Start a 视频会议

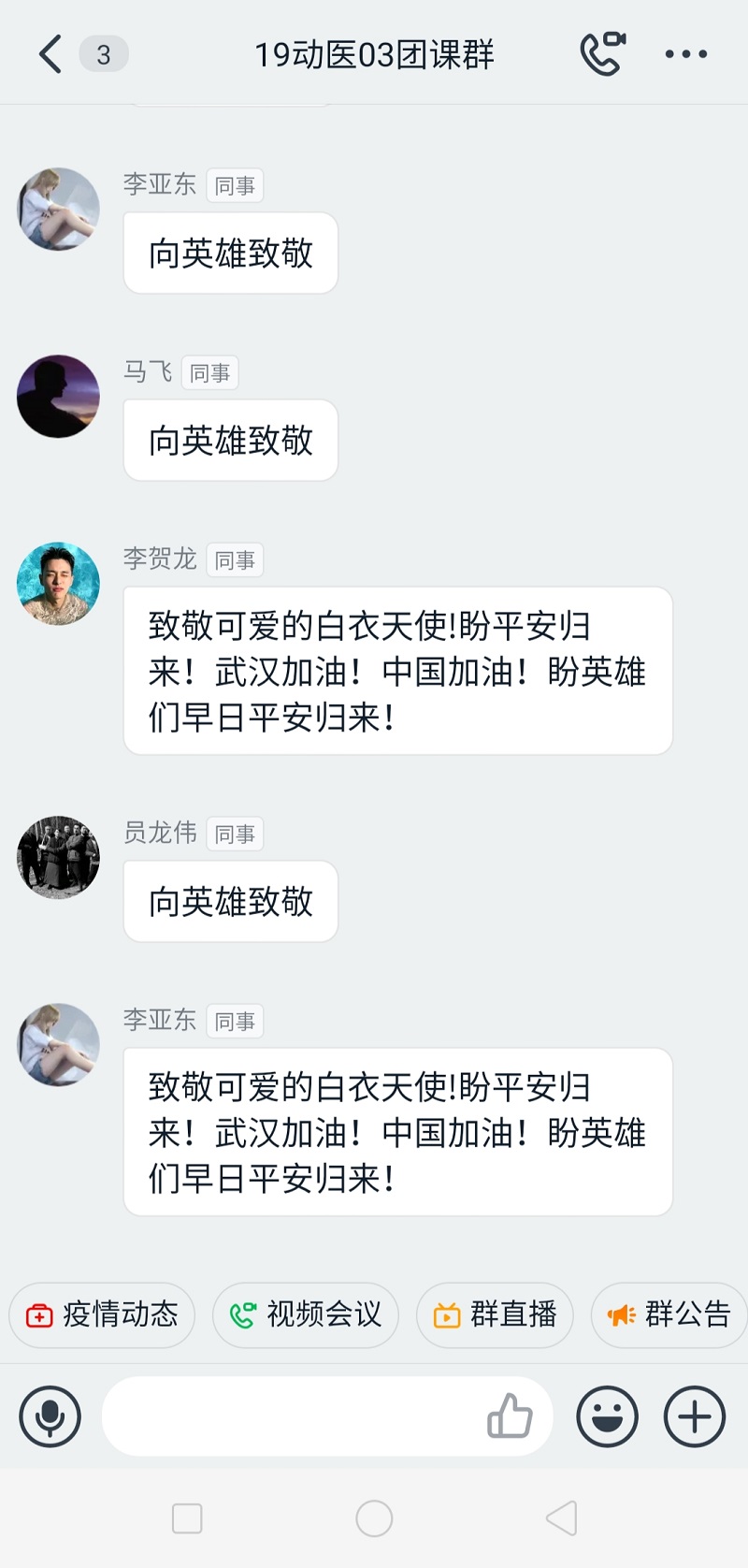click(306, 1314)
